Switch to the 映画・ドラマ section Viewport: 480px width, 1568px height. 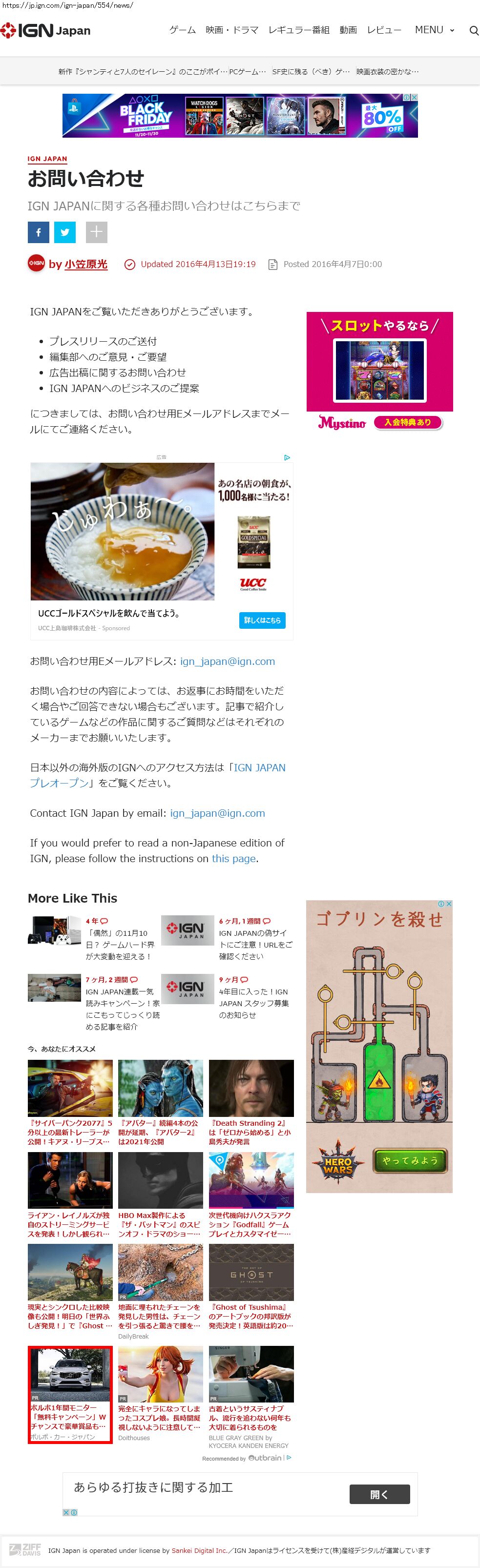tap(231, 30)
